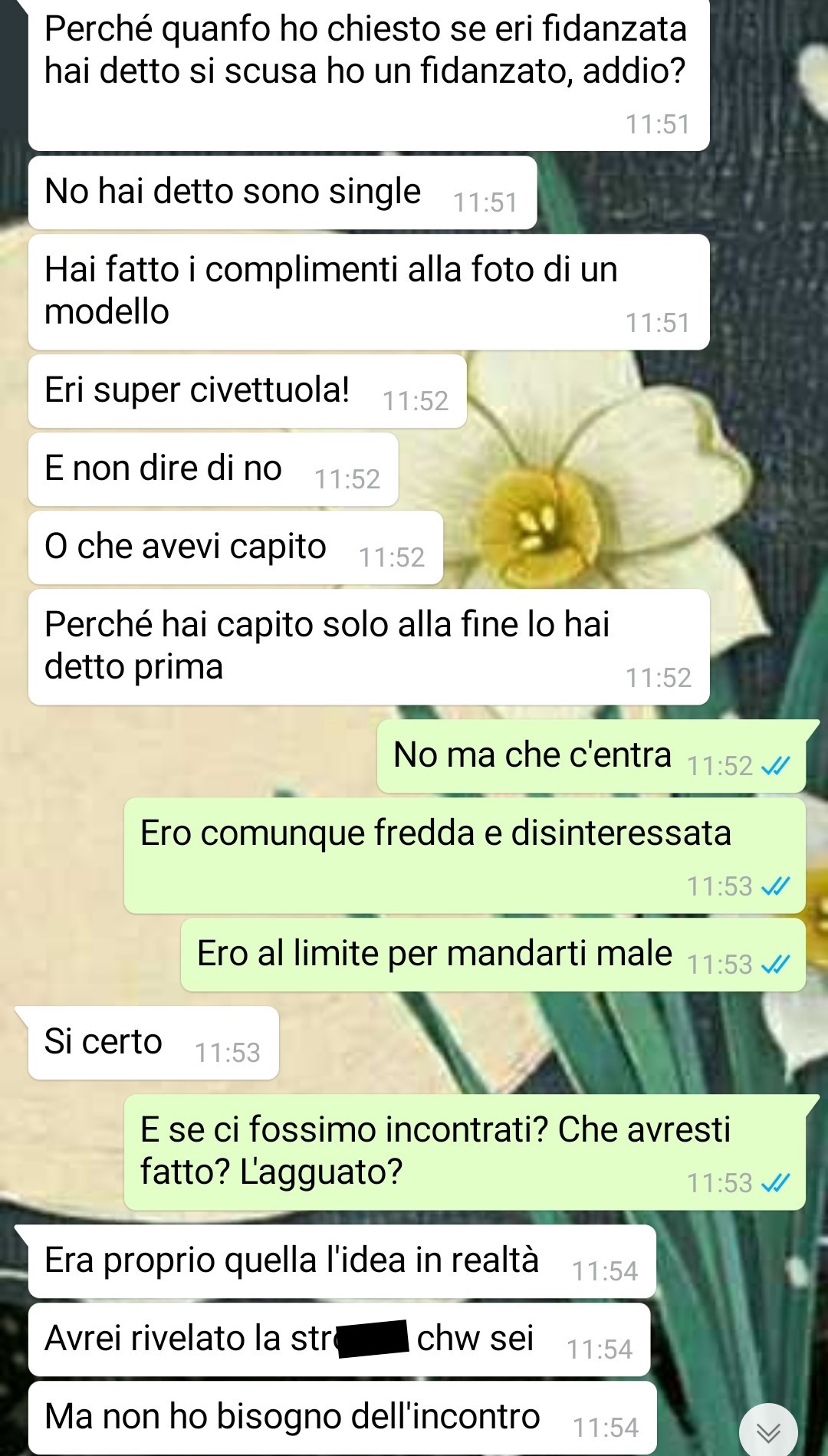Viewport: 828px width, 1456px height.
Task: Jump to the latest messages with the down-arrow button
Action: click(x=768, y=1431)
